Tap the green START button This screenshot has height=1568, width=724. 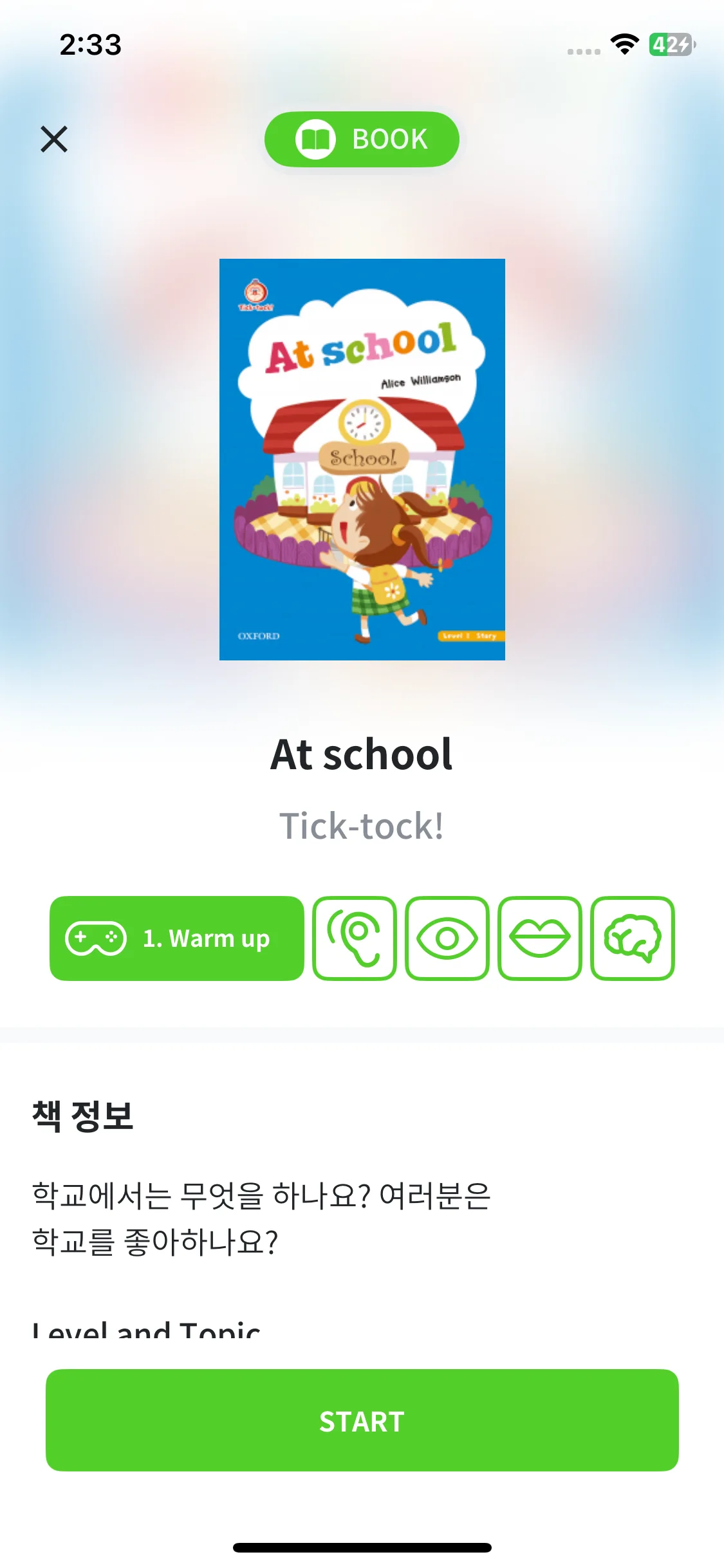coord(362,1421)
